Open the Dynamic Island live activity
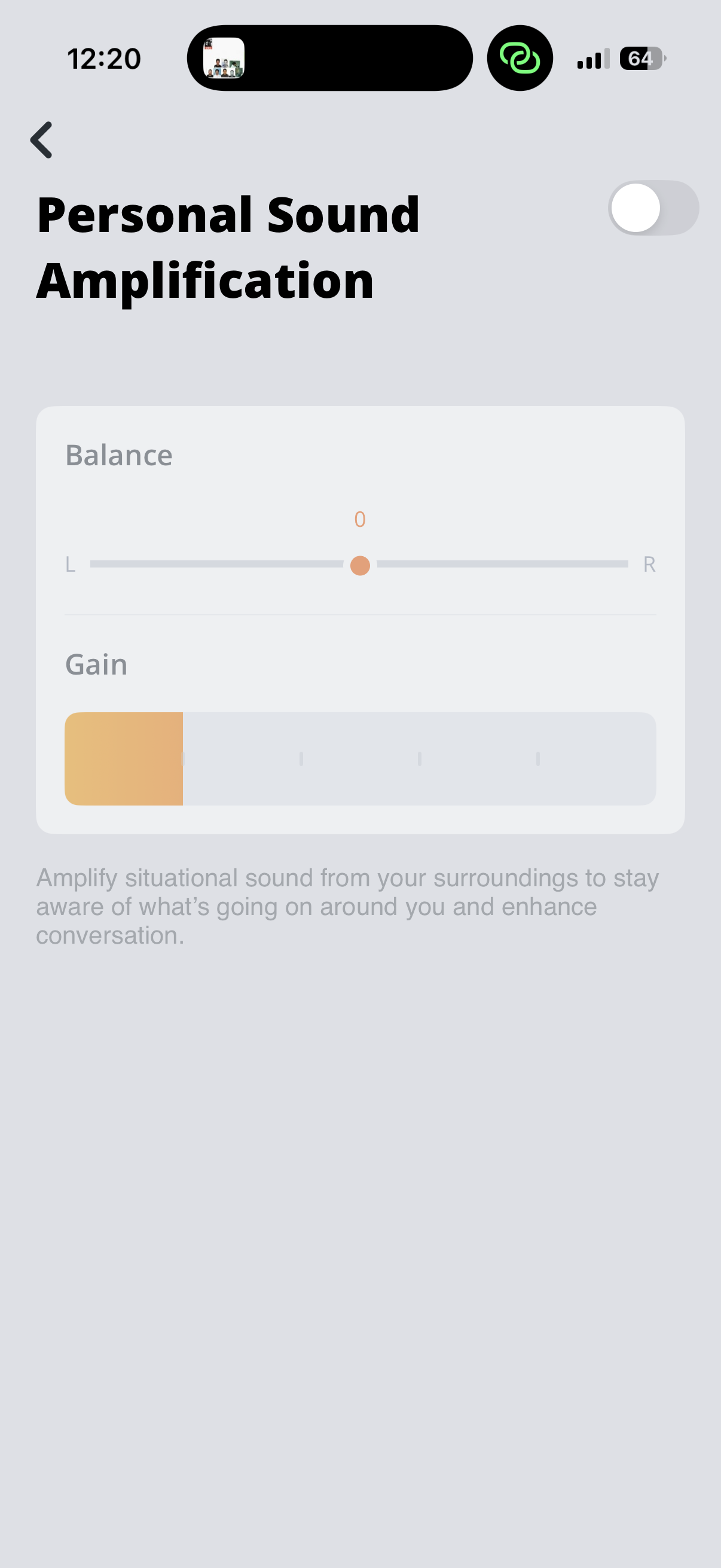Viewport: 721px width, 1568px height. pyautogui.click(x=329, y=59)
